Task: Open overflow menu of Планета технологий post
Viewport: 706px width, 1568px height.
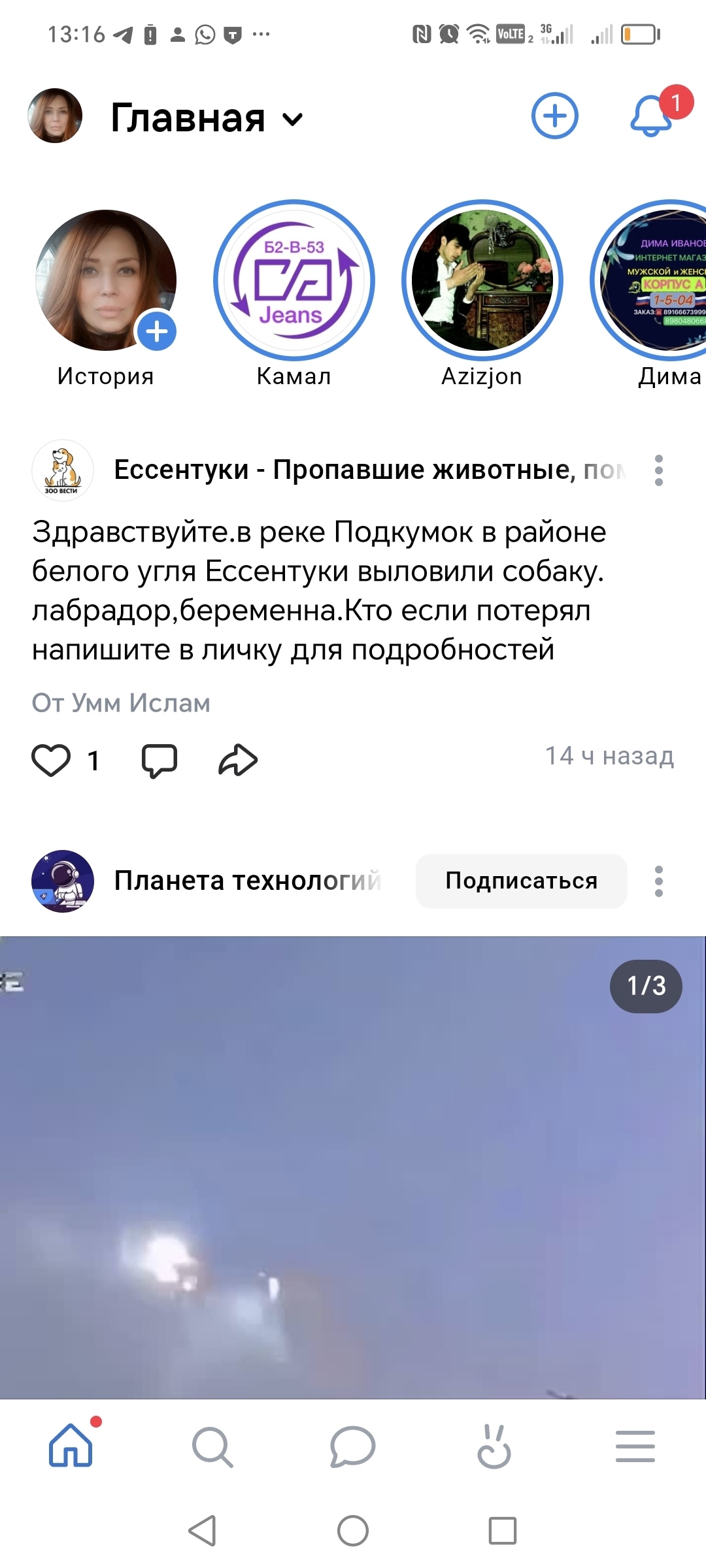Action: [x=658, y=881]
